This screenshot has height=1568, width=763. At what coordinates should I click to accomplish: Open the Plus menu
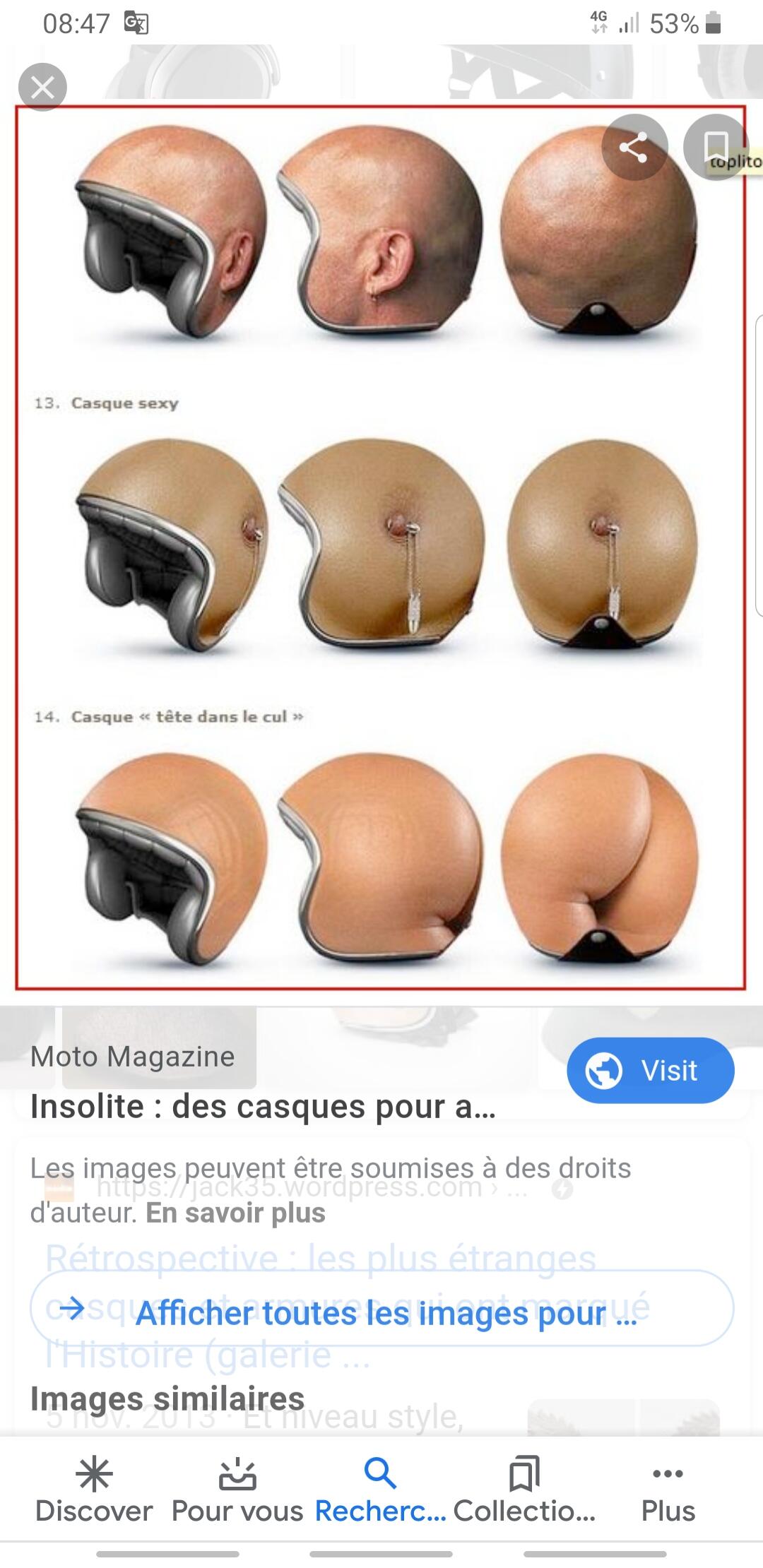(x=668, y=1490)
